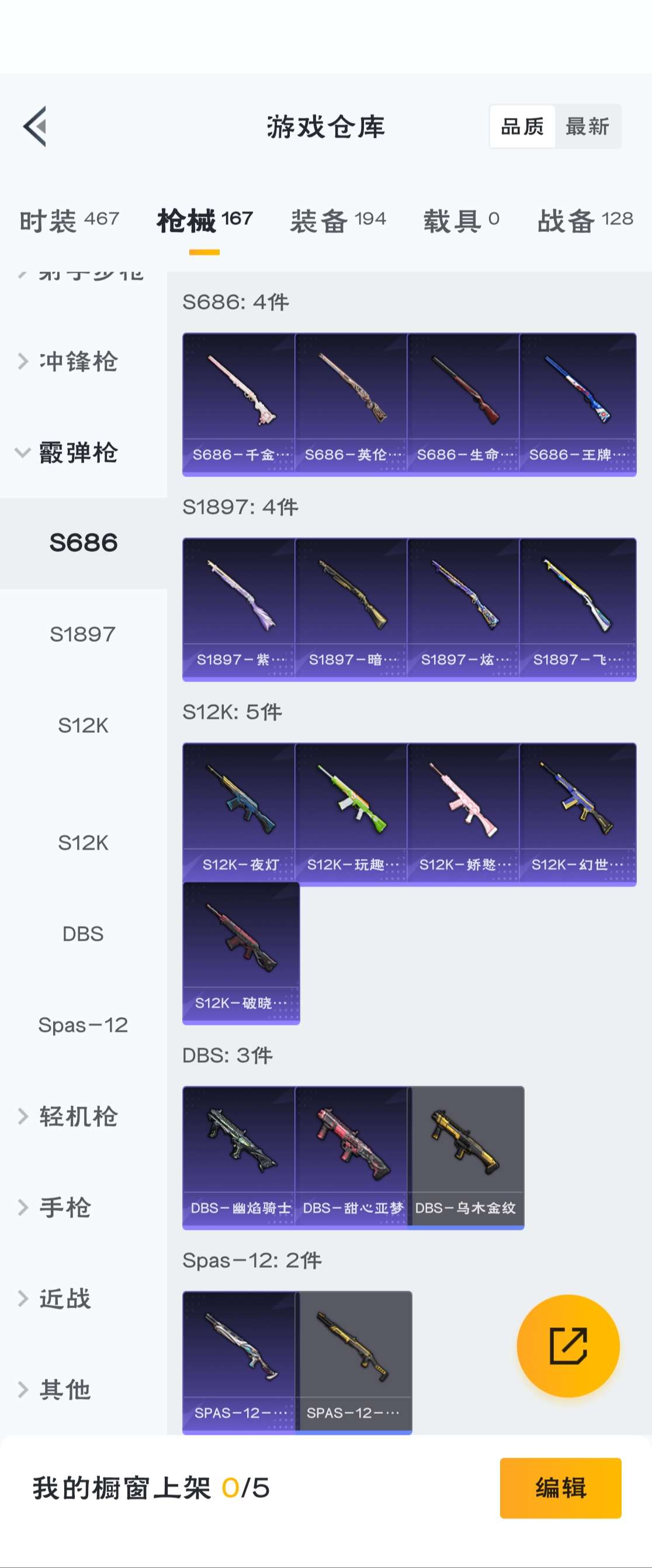Expand the 轻机枪 category
Image resolution: width=652 pixels, height=1568 pixels.
[x=78, y=1117]
